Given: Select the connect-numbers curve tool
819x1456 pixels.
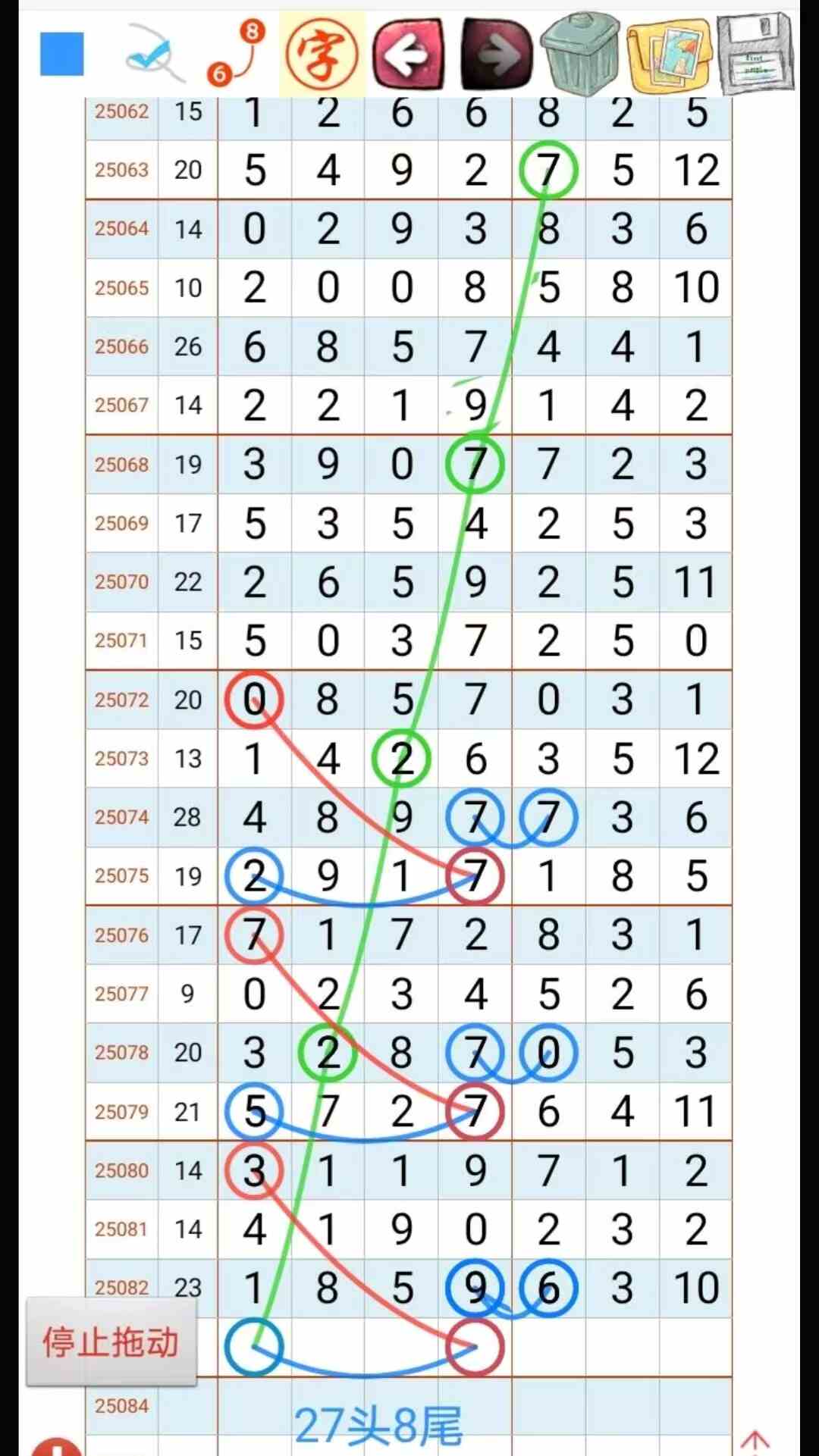Looking at the screenshot, I should (x=237, y=53).
